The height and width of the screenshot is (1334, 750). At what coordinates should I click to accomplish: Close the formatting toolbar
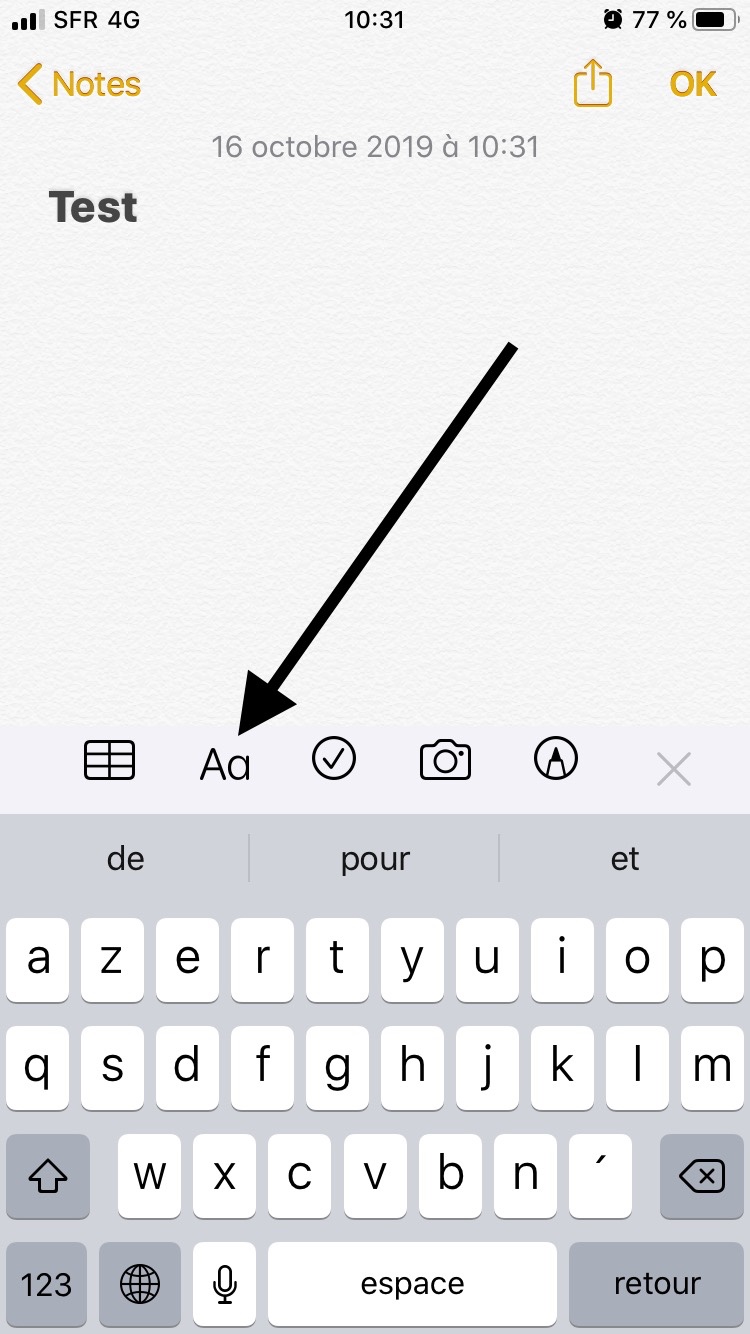pos(674,768)
